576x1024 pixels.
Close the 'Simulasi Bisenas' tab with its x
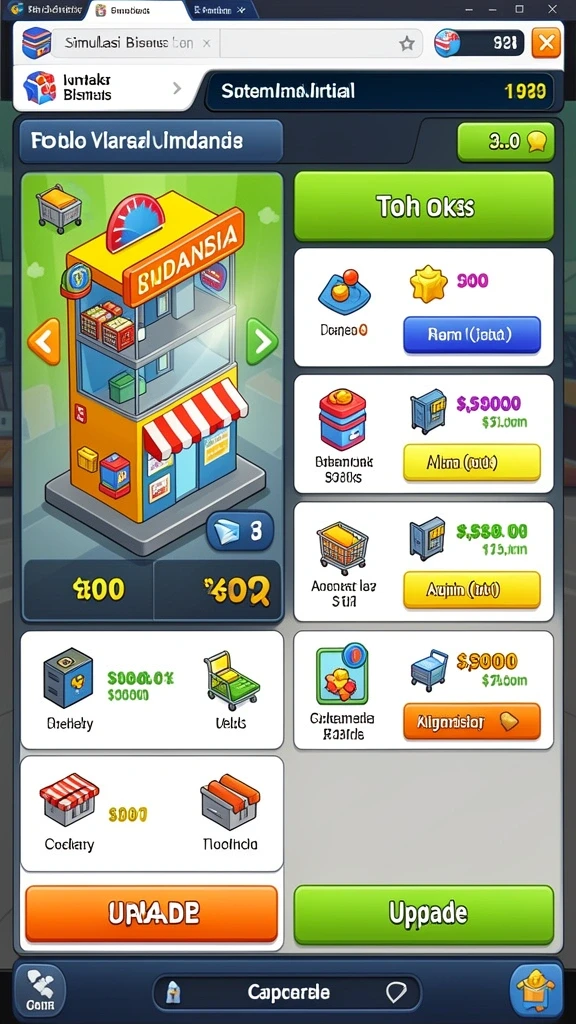point(206,44)
